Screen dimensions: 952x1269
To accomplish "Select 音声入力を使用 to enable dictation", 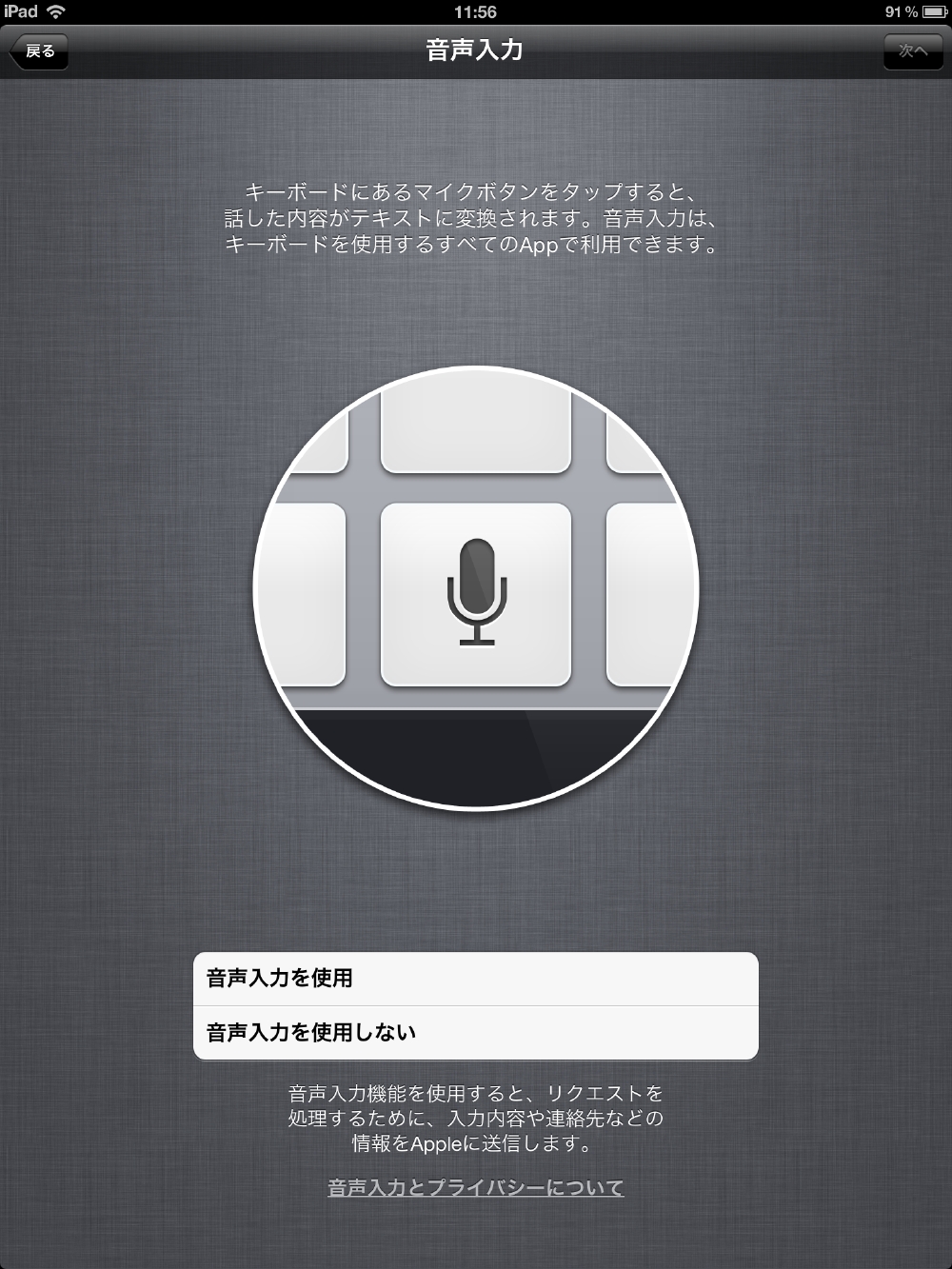I will tap(475, 979).
